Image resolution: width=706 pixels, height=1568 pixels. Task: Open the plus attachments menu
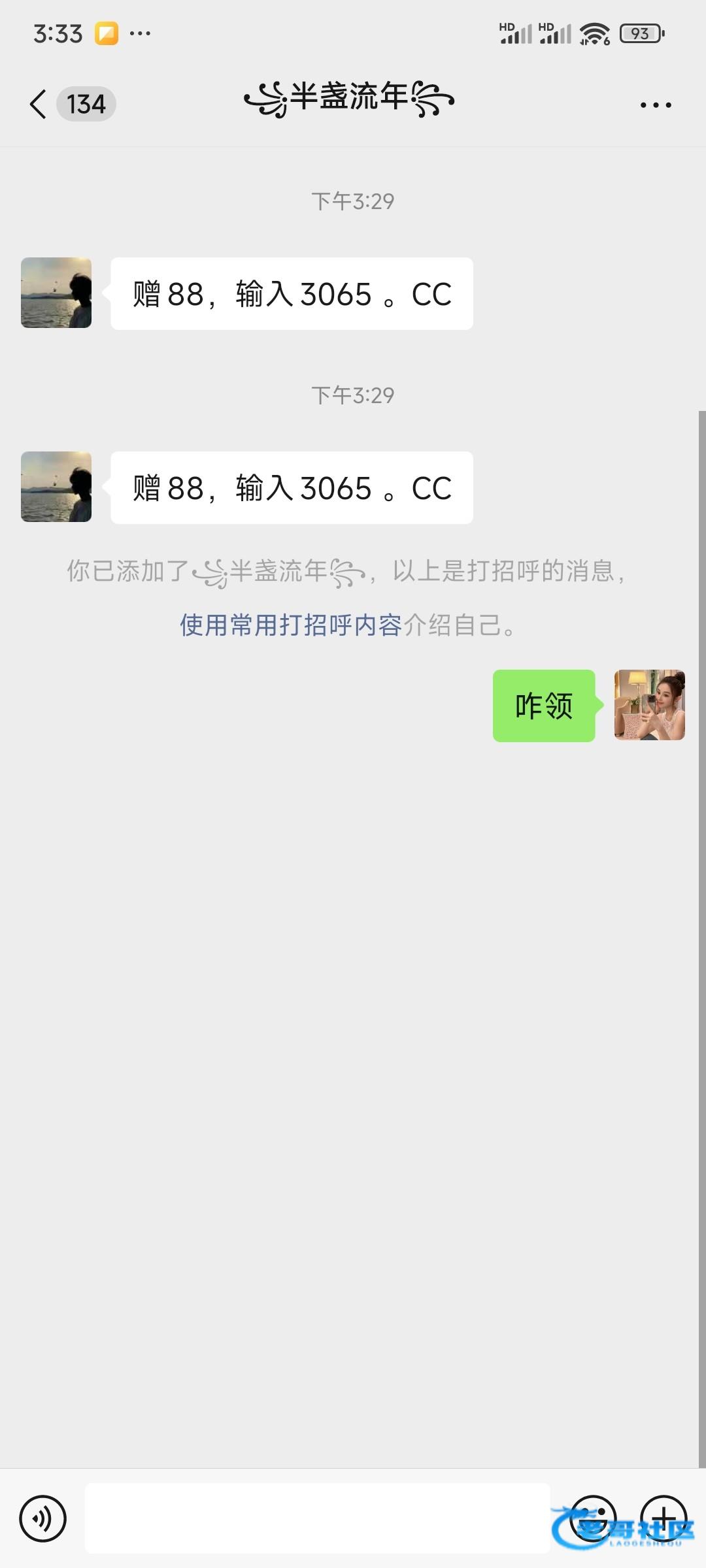(x=663, y=1518)
